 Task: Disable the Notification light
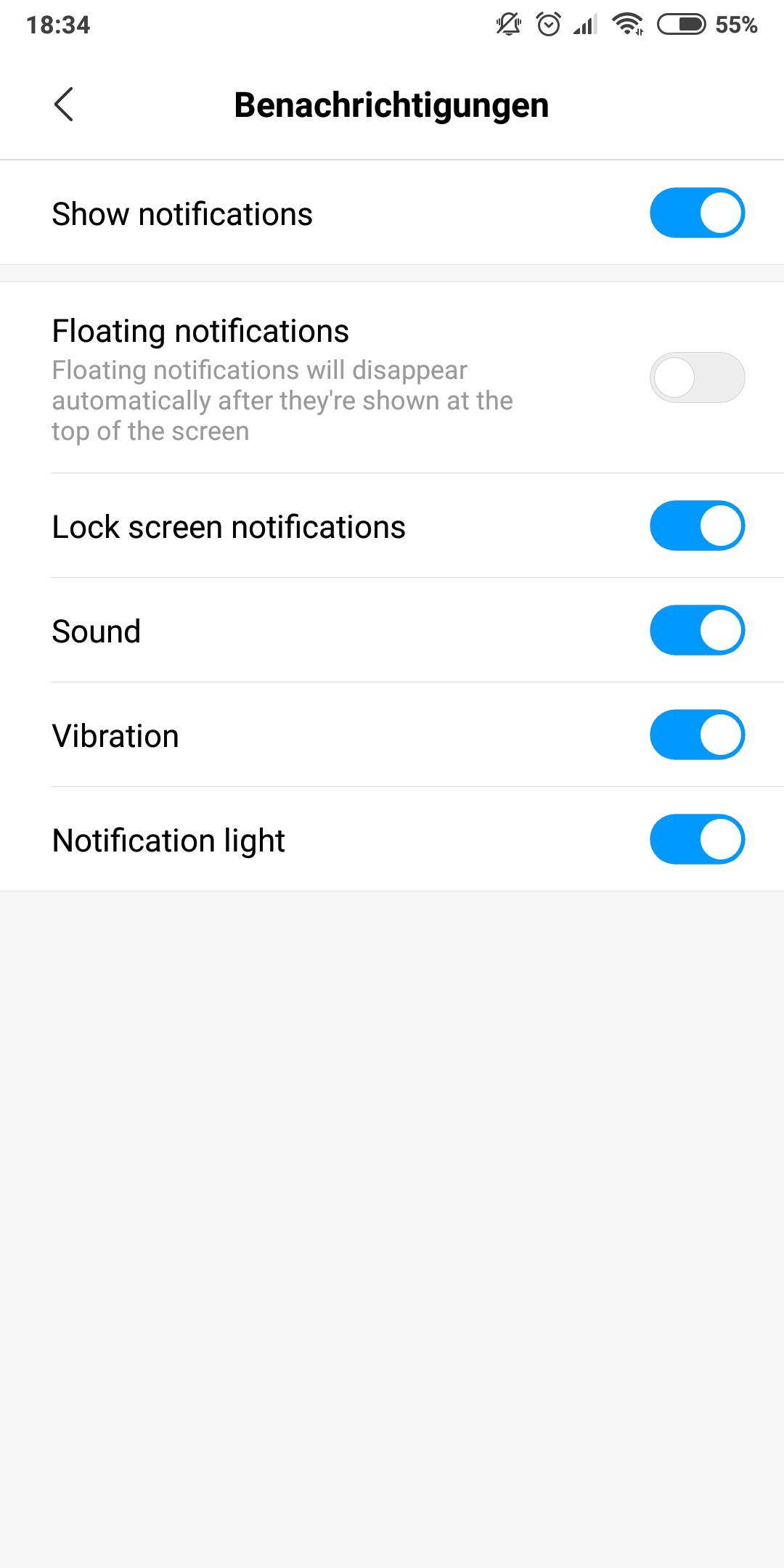(697, 839)
